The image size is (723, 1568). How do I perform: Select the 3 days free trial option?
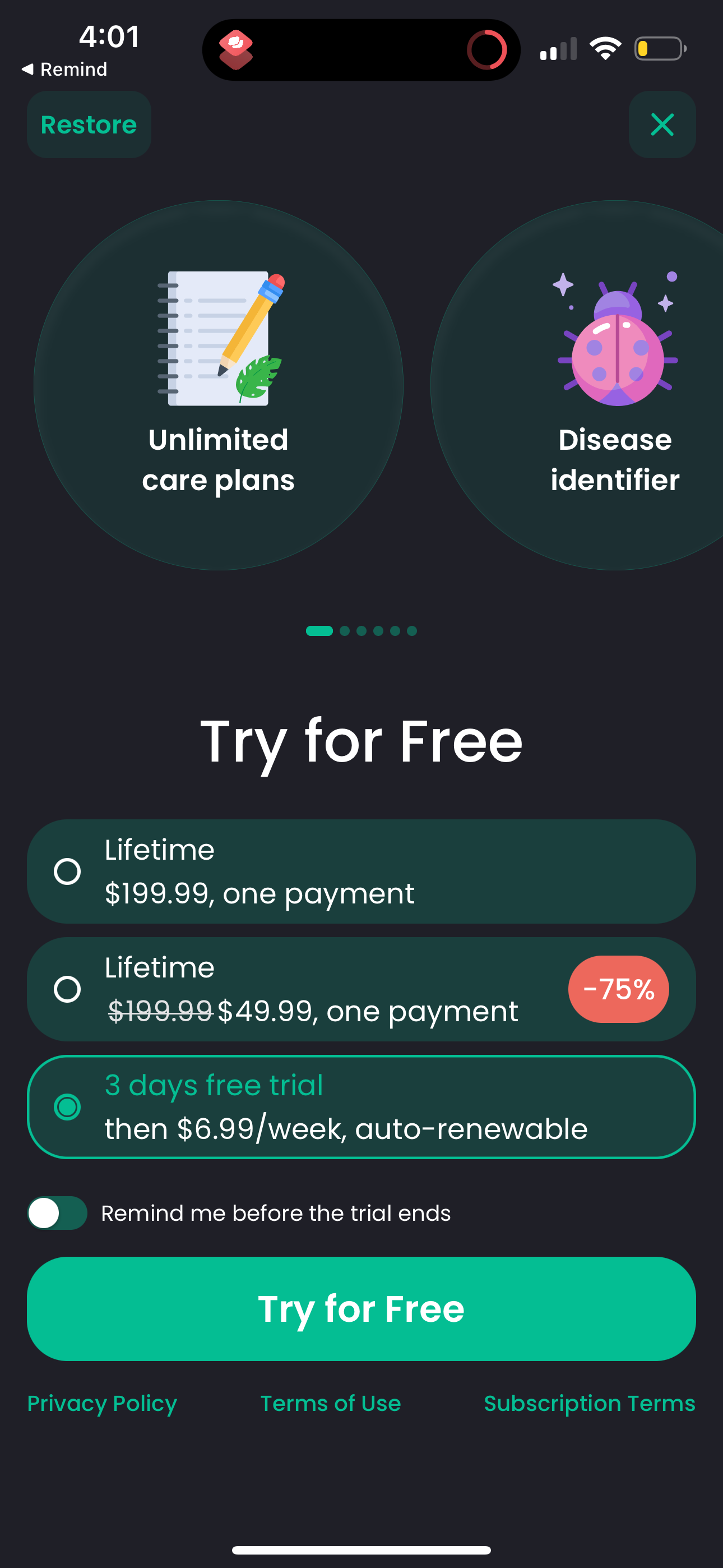pos(361,1108)
